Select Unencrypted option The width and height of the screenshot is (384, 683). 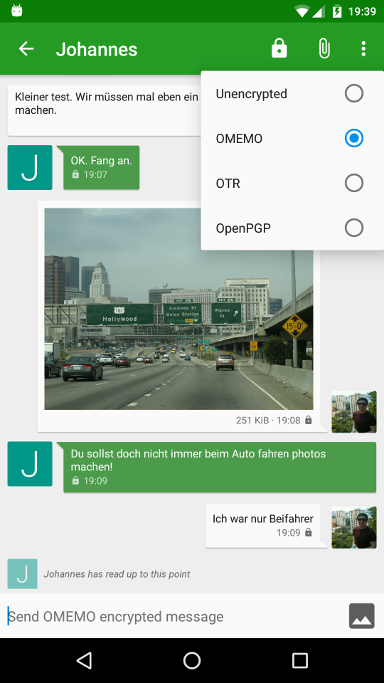click(292, 94)
